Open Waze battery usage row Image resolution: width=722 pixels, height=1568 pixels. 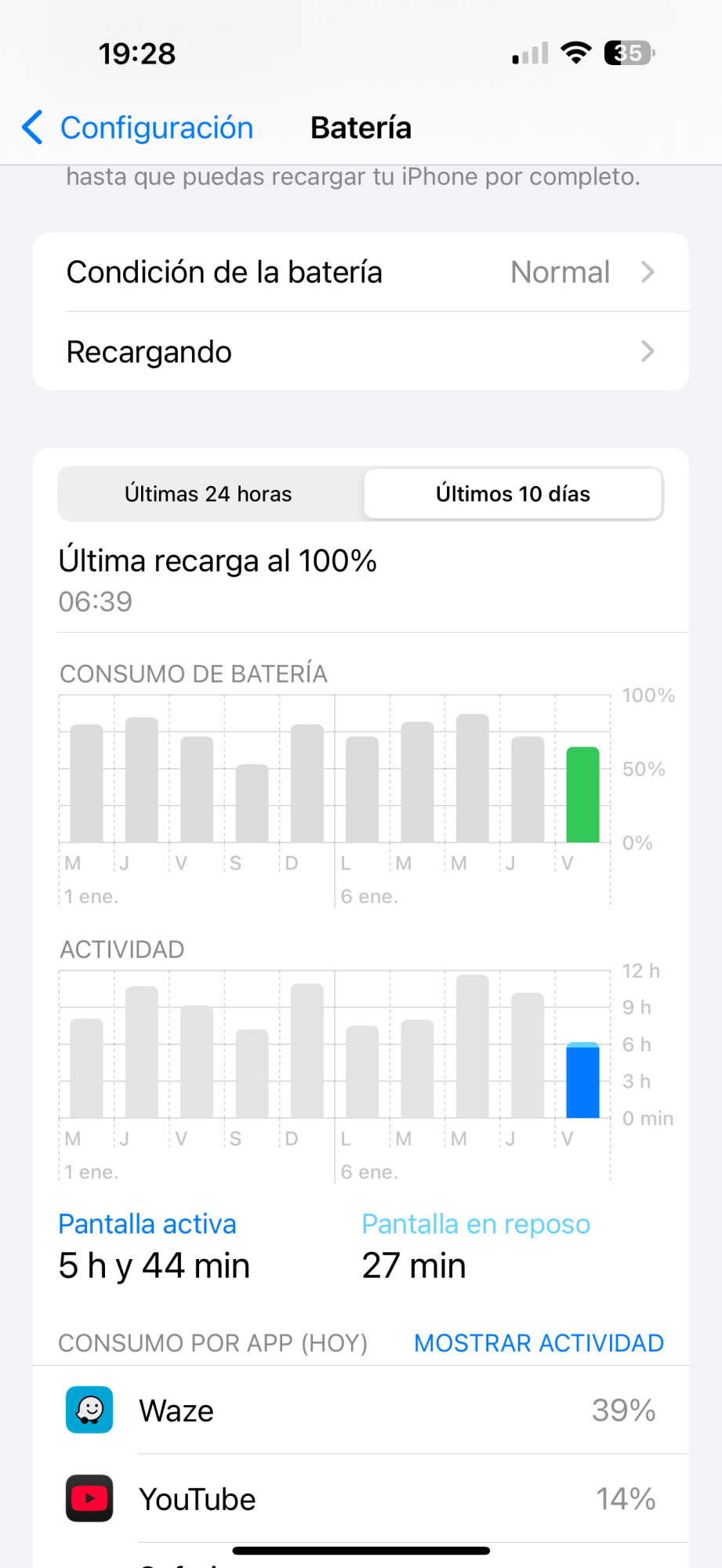(x=361, y=1410)
